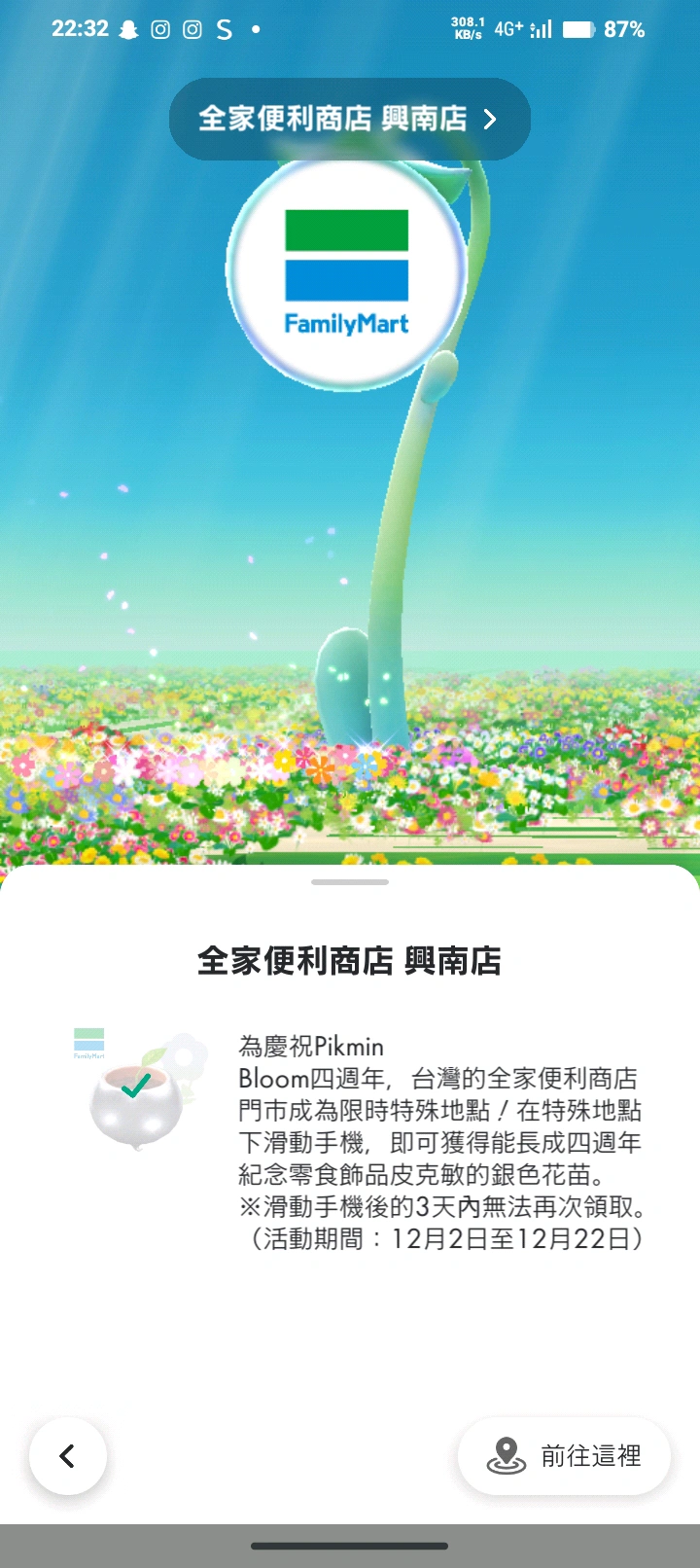700x1568 pixels.
Task: Tap the back arrow button
Action: (x=67, y=1455)
